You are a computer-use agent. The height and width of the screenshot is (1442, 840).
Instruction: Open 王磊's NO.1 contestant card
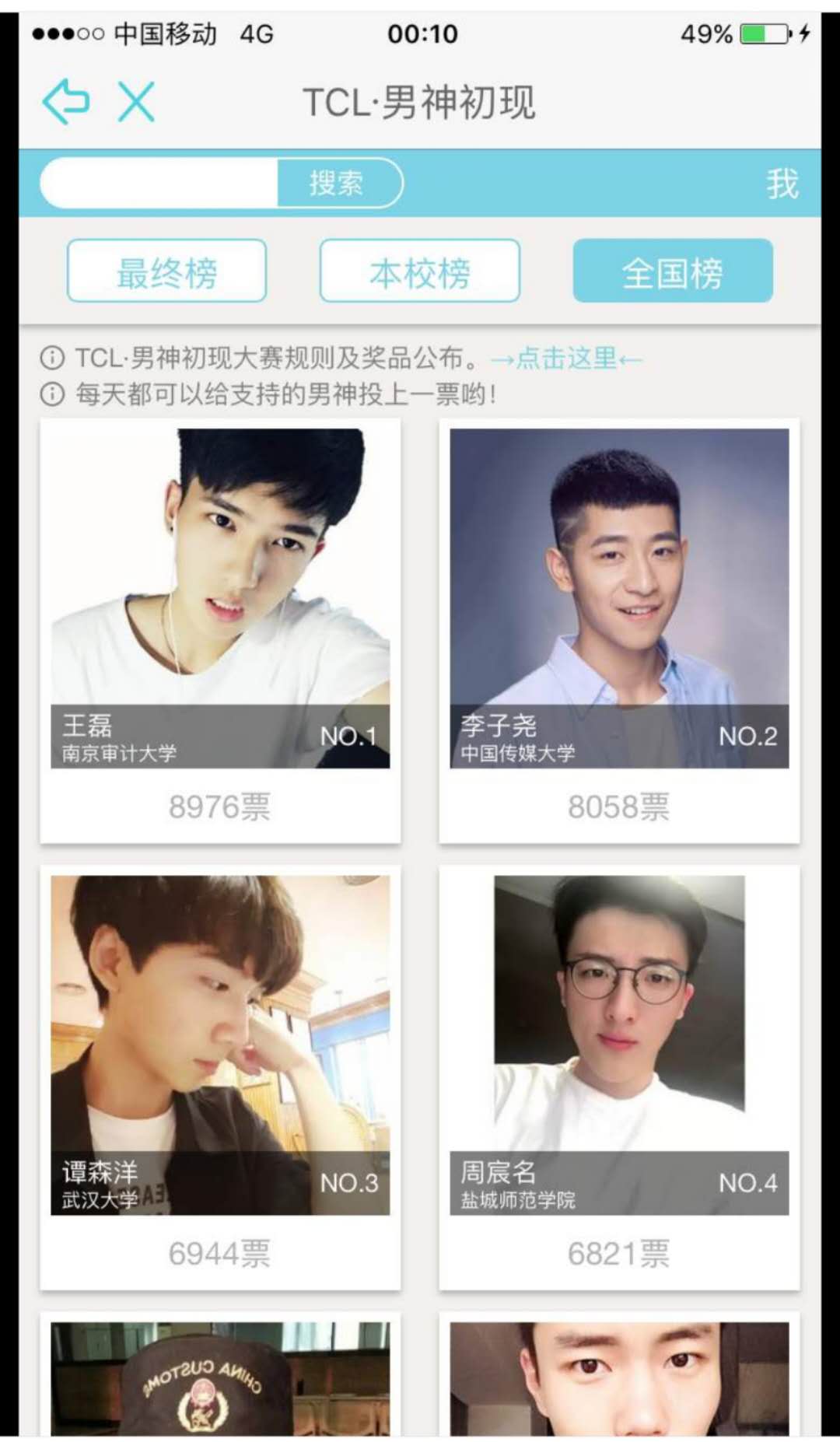point(220,599)
